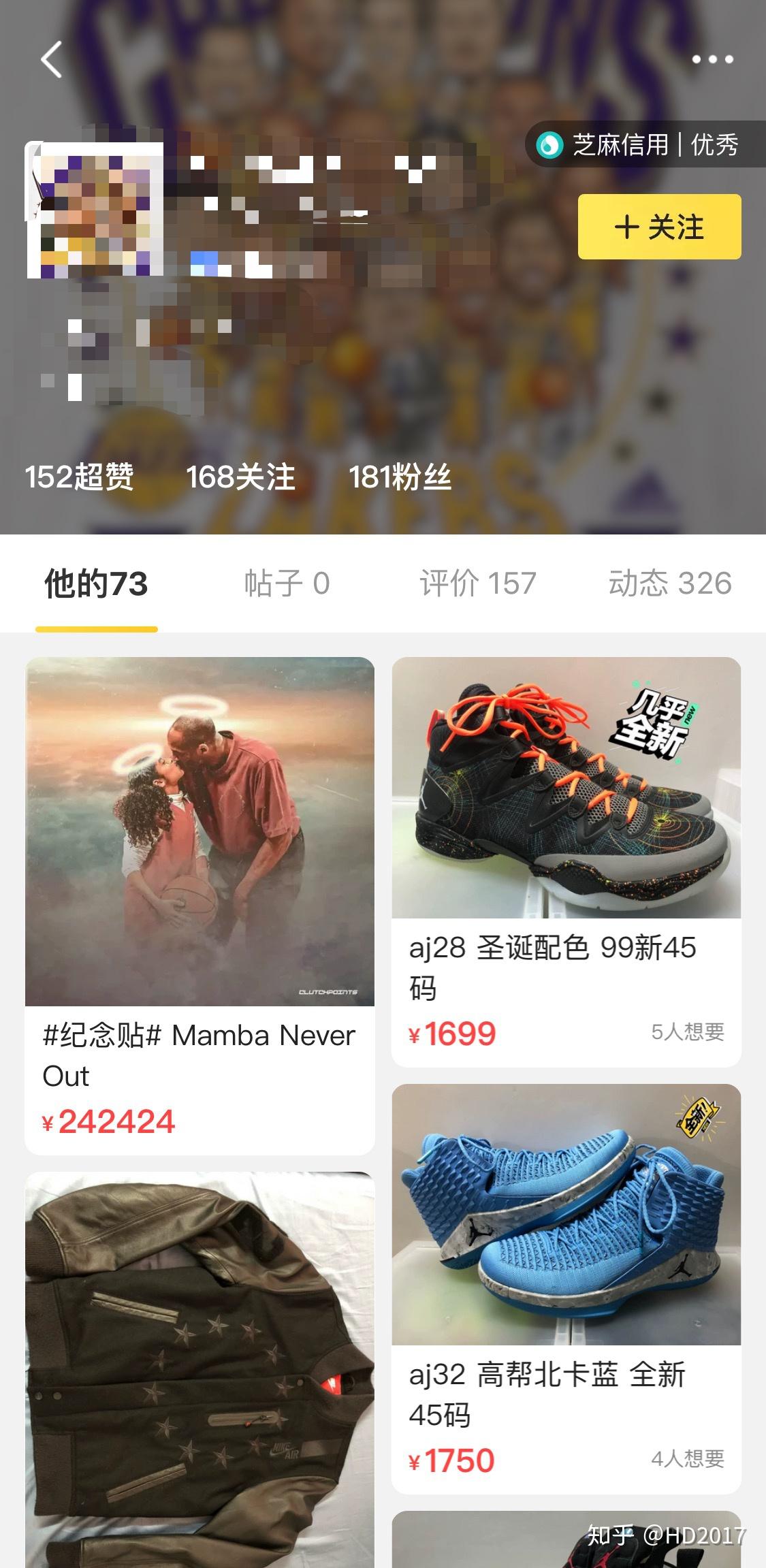Image resolution: width=766 pixels, height=1568 pixels.
Task: Switch to the 评价 157 tab
Action: click(x=477, y=583)
